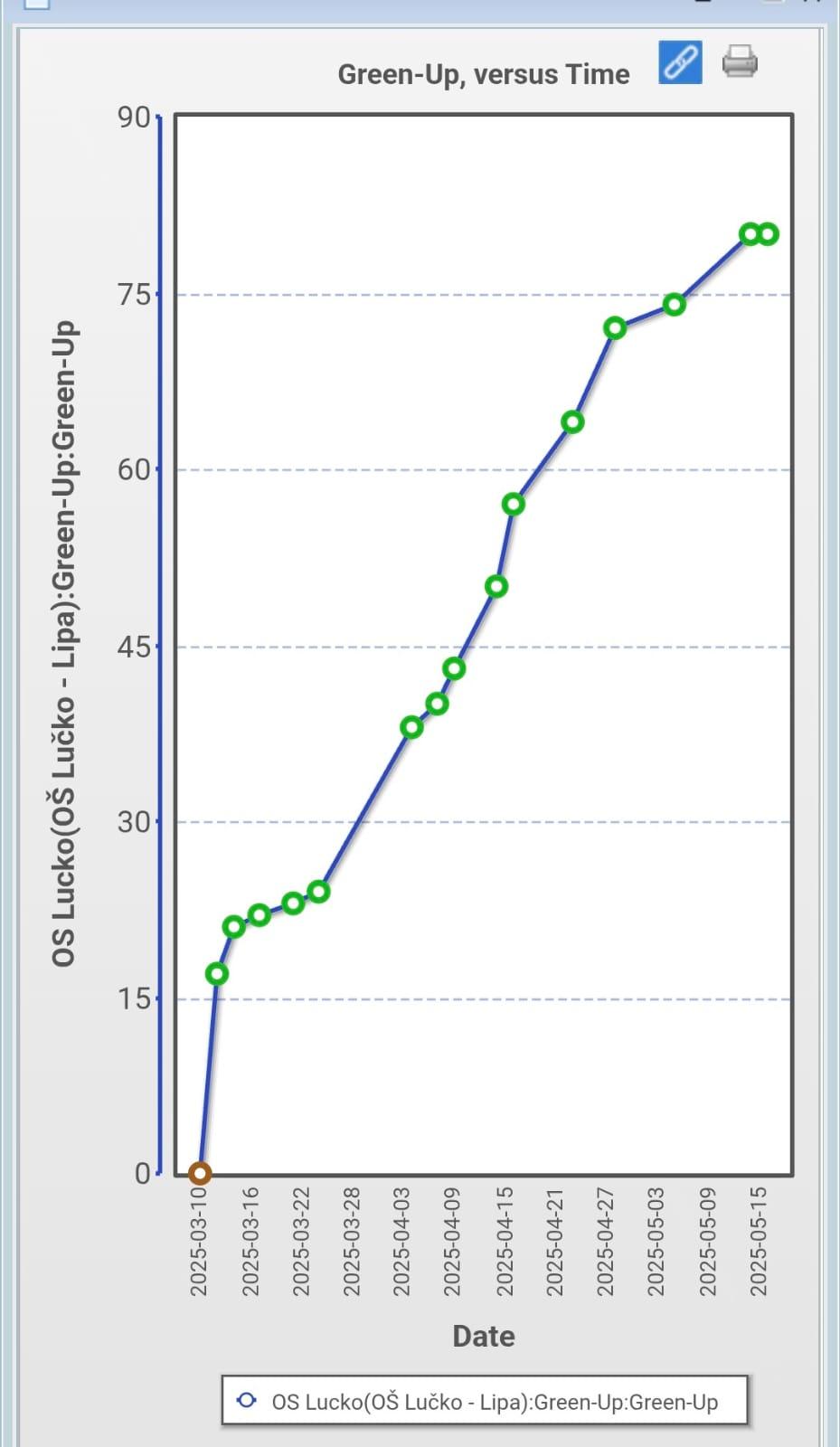
Task: Print the Green-Up chart
Action: tap(739, 62)
